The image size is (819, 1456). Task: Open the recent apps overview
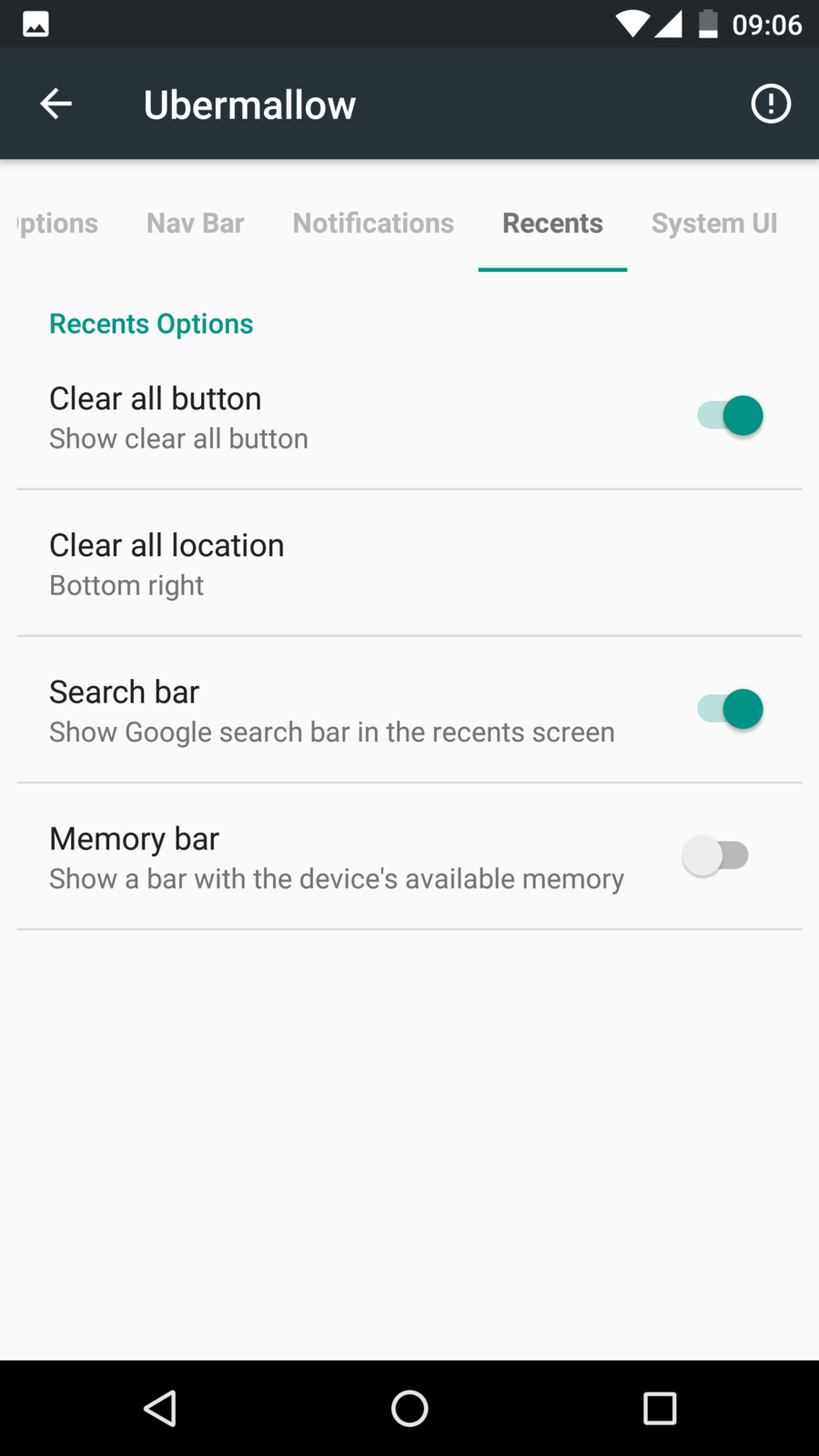click(x=659, y=1409)
